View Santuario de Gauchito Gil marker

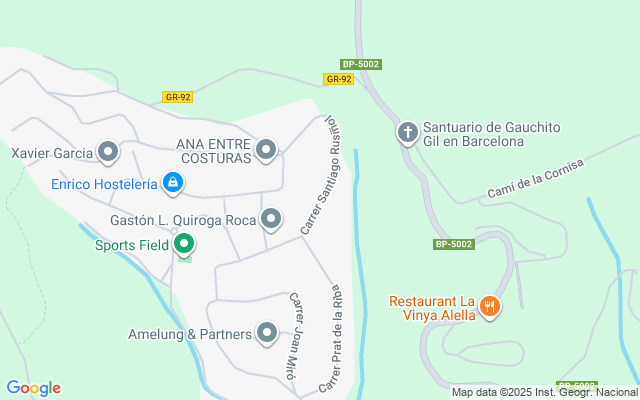point(408,133)
